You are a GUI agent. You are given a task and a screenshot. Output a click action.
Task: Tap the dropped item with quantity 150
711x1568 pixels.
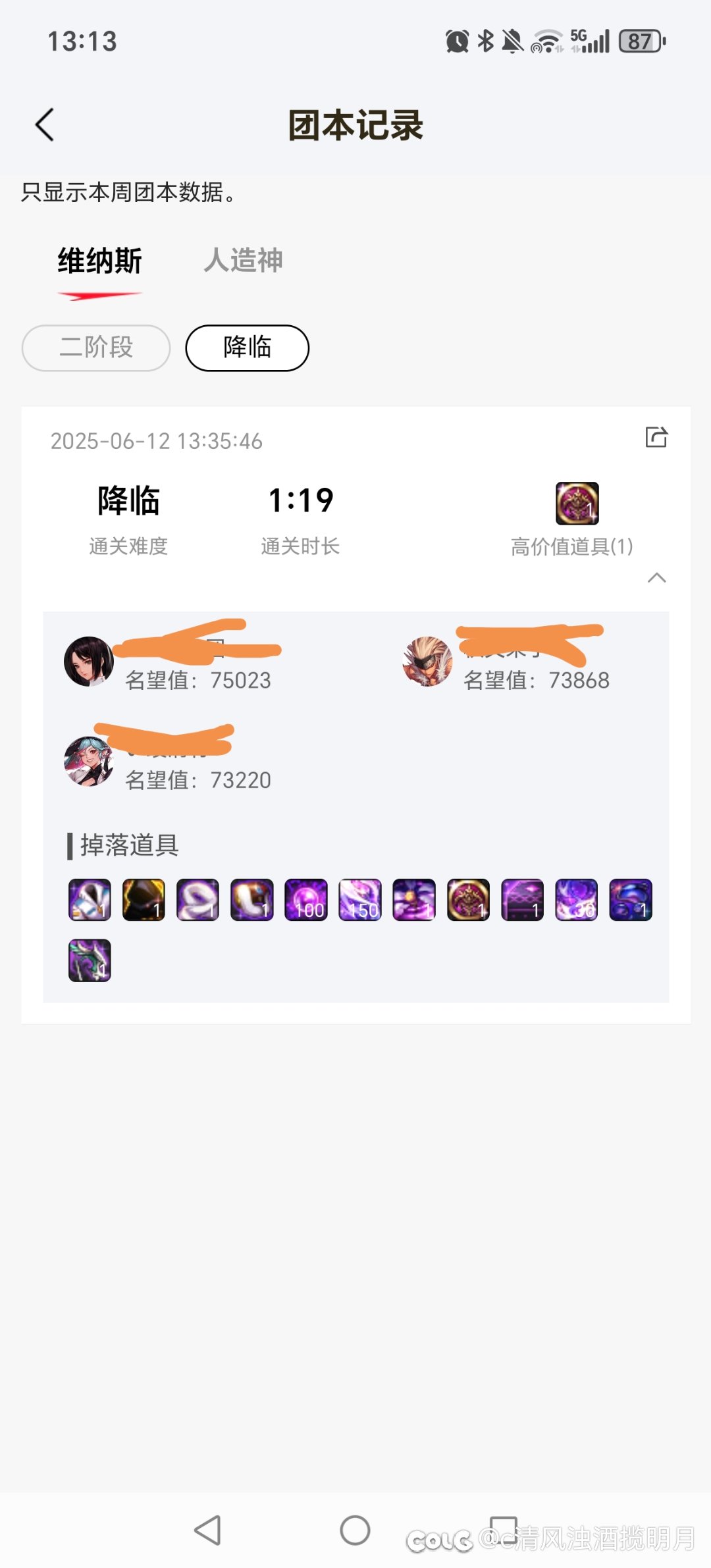click(x=360, y=900)
